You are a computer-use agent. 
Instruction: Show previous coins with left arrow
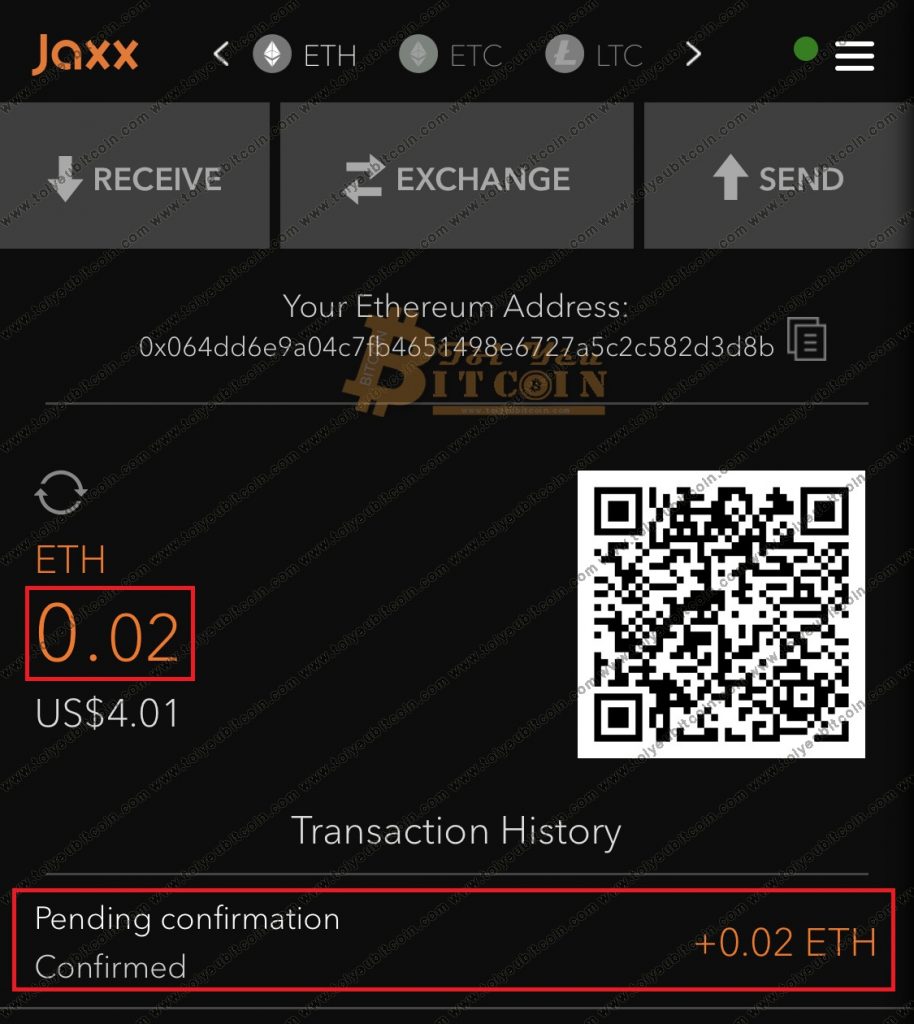(222, 53)
